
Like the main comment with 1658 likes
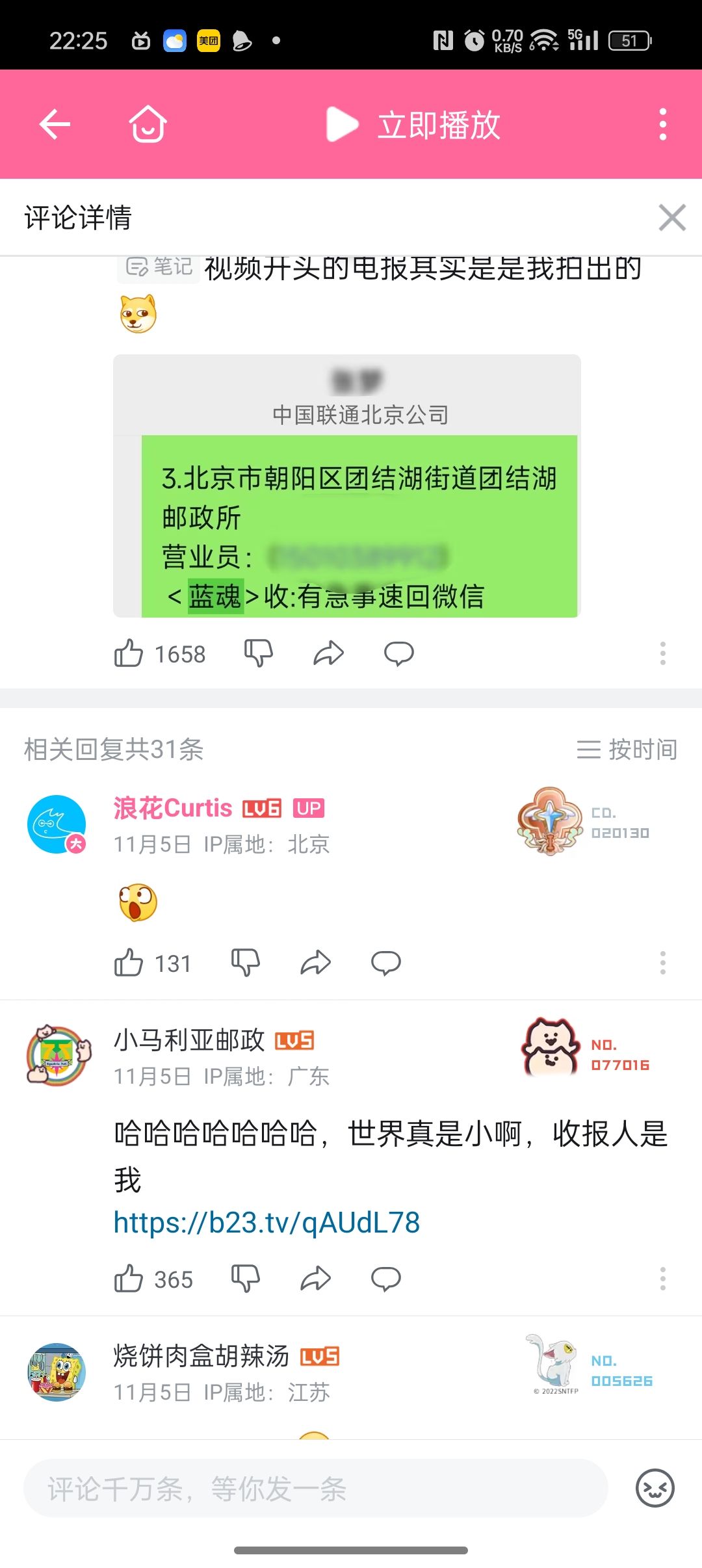pos(129,653)
